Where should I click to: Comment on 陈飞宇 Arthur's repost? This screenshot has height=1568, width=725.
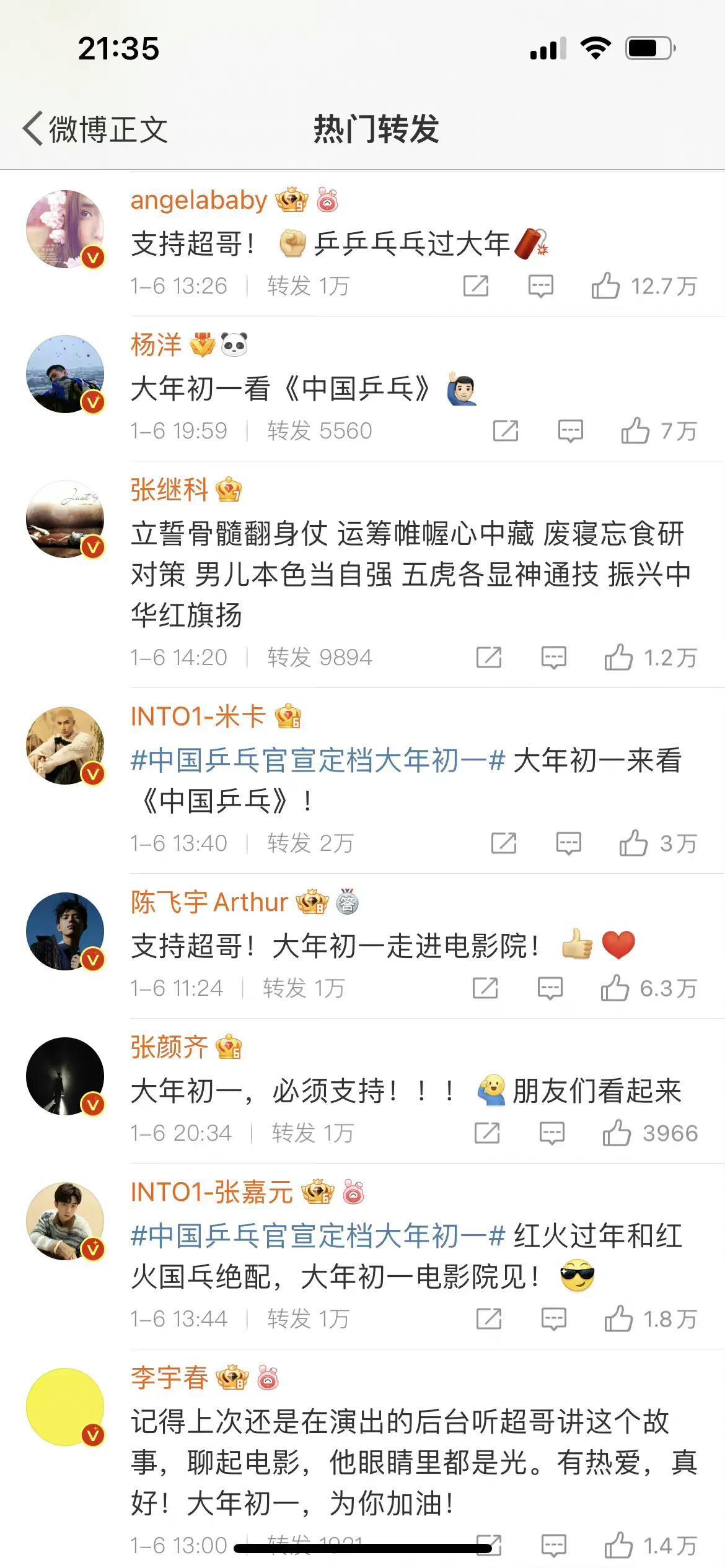[x=550, y=988]
